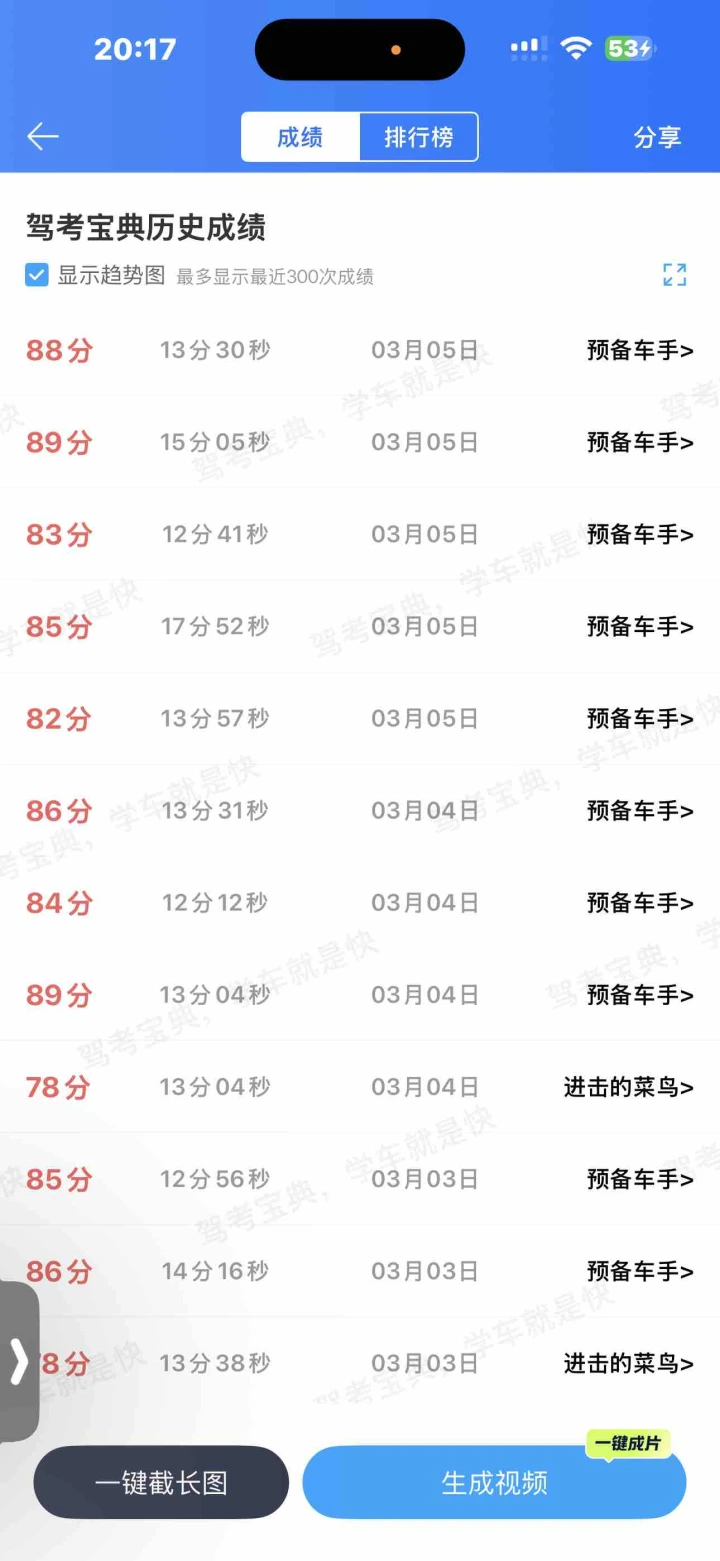The image size is (720, 1561).
Task: Tap 分享 to share results
Action: tap(657, 137)
